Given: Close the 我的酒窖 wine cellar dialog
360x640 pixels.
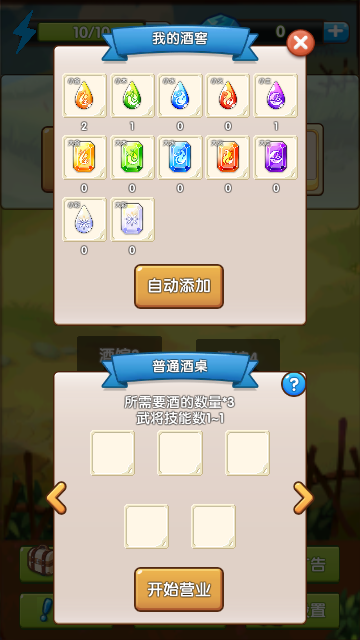Looking at the screenshot, I should click(x=300, y=42).
